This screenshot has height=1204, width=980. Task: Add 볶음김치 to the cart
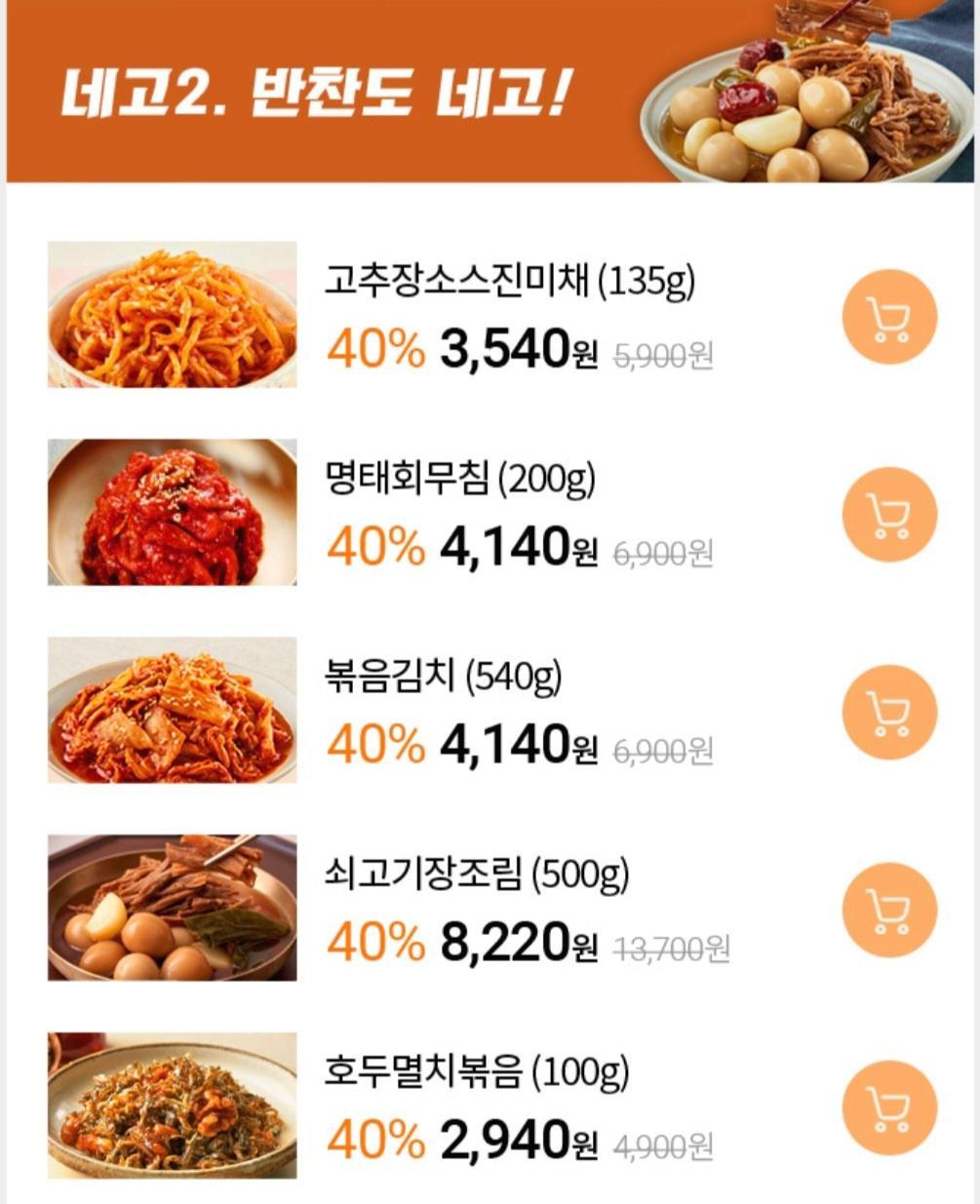[888, 712]
